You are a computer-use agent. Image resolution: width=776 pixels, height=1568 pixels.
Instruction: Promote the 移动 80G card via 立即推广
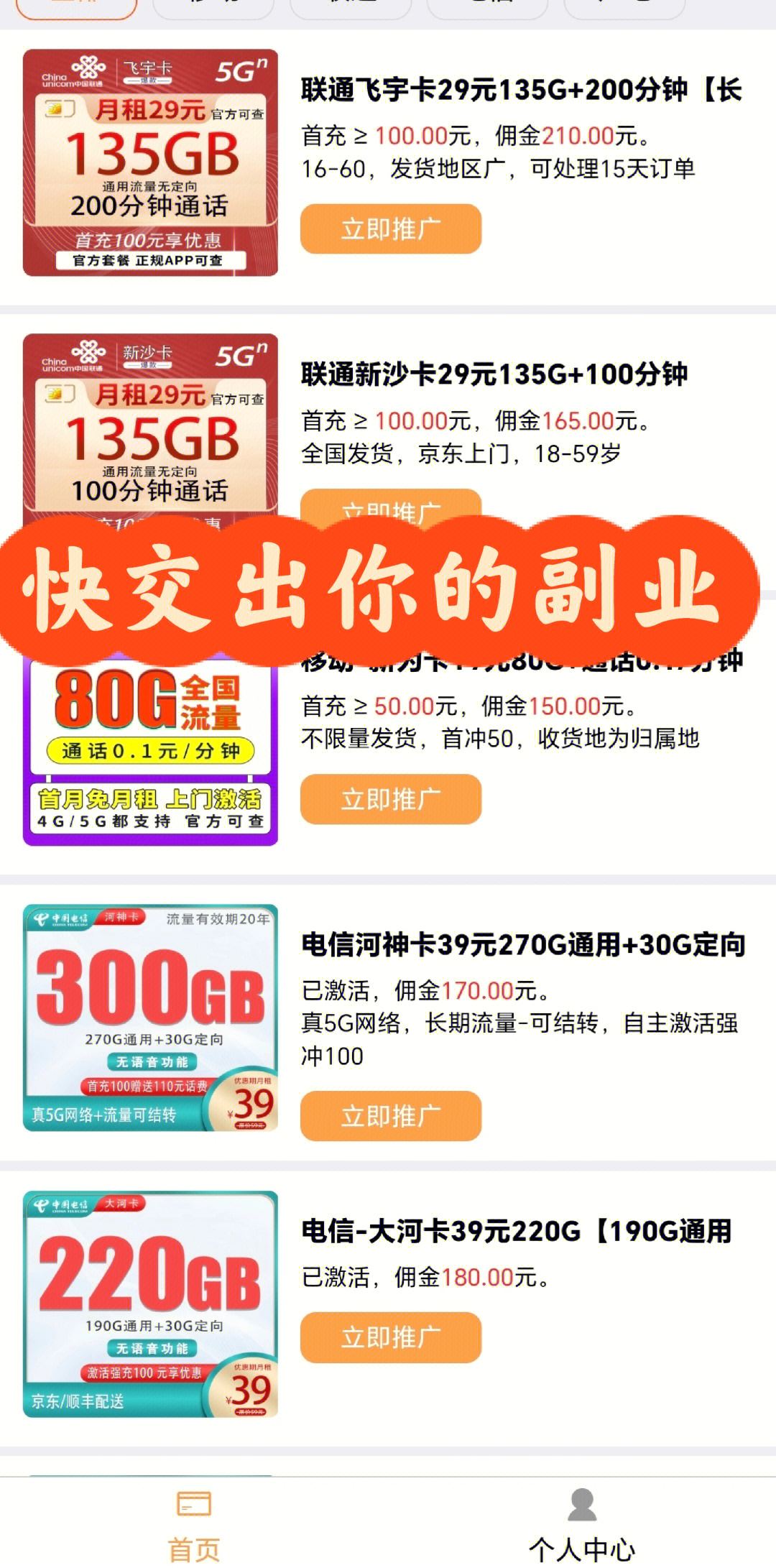point(390,798)
